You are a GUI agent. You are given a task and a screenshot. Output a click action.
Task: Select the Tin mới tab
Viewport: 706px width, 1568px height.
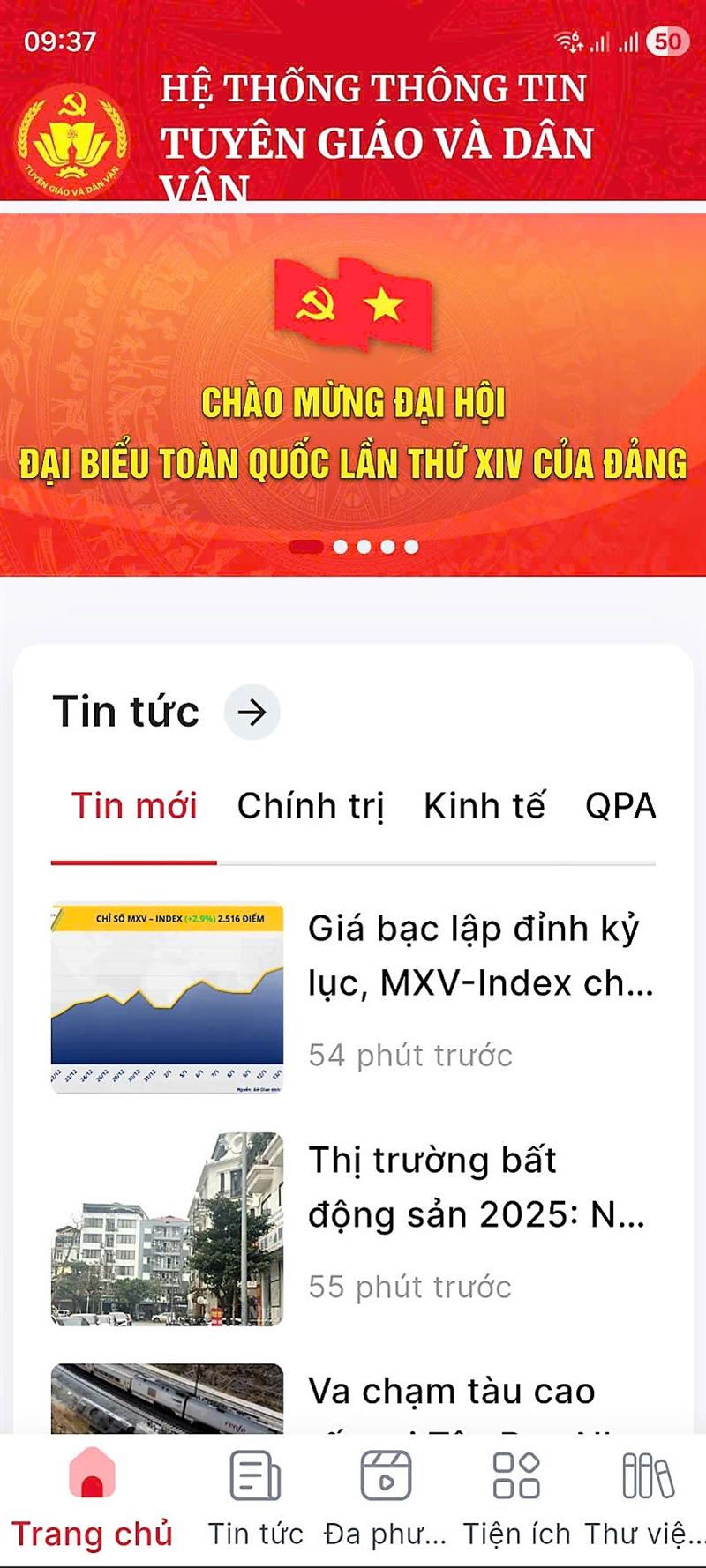point(134,806)
